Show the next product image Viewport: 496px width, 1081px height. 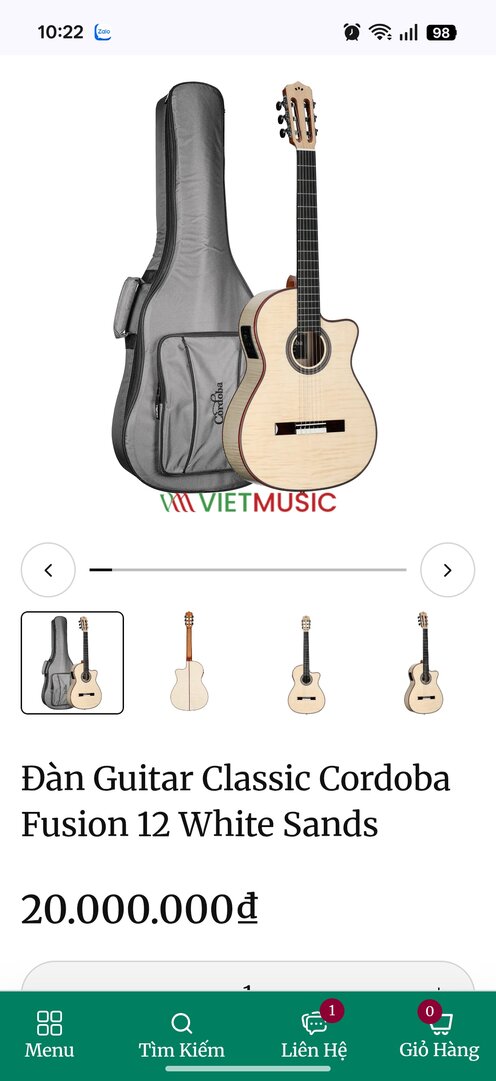tap(448, 570)
